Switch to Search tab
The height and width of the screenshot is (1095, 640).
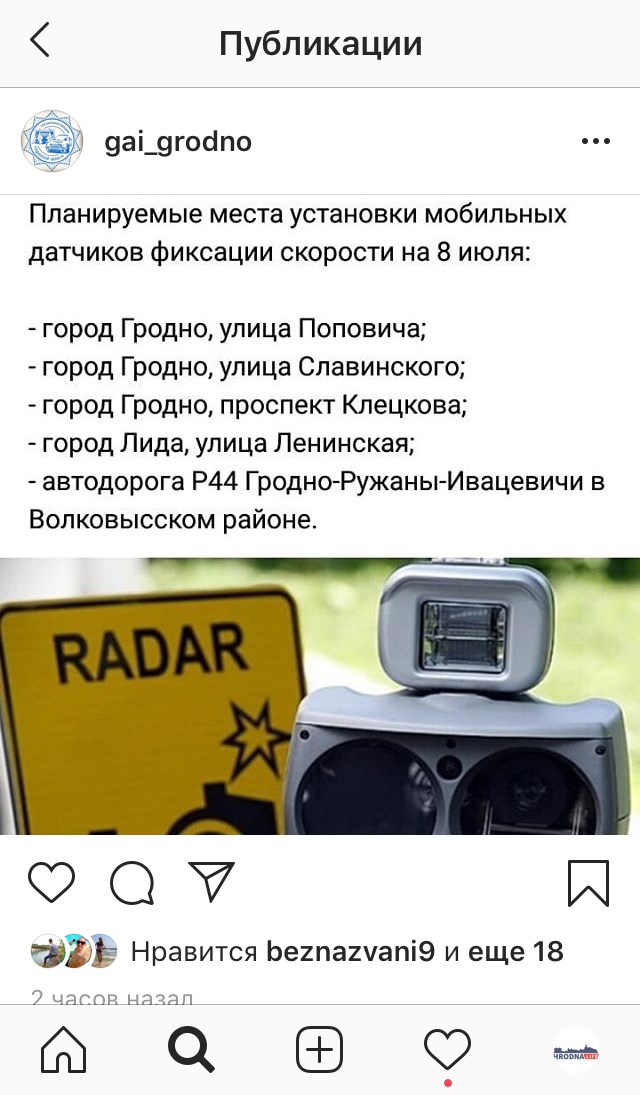coord(191,1050)
